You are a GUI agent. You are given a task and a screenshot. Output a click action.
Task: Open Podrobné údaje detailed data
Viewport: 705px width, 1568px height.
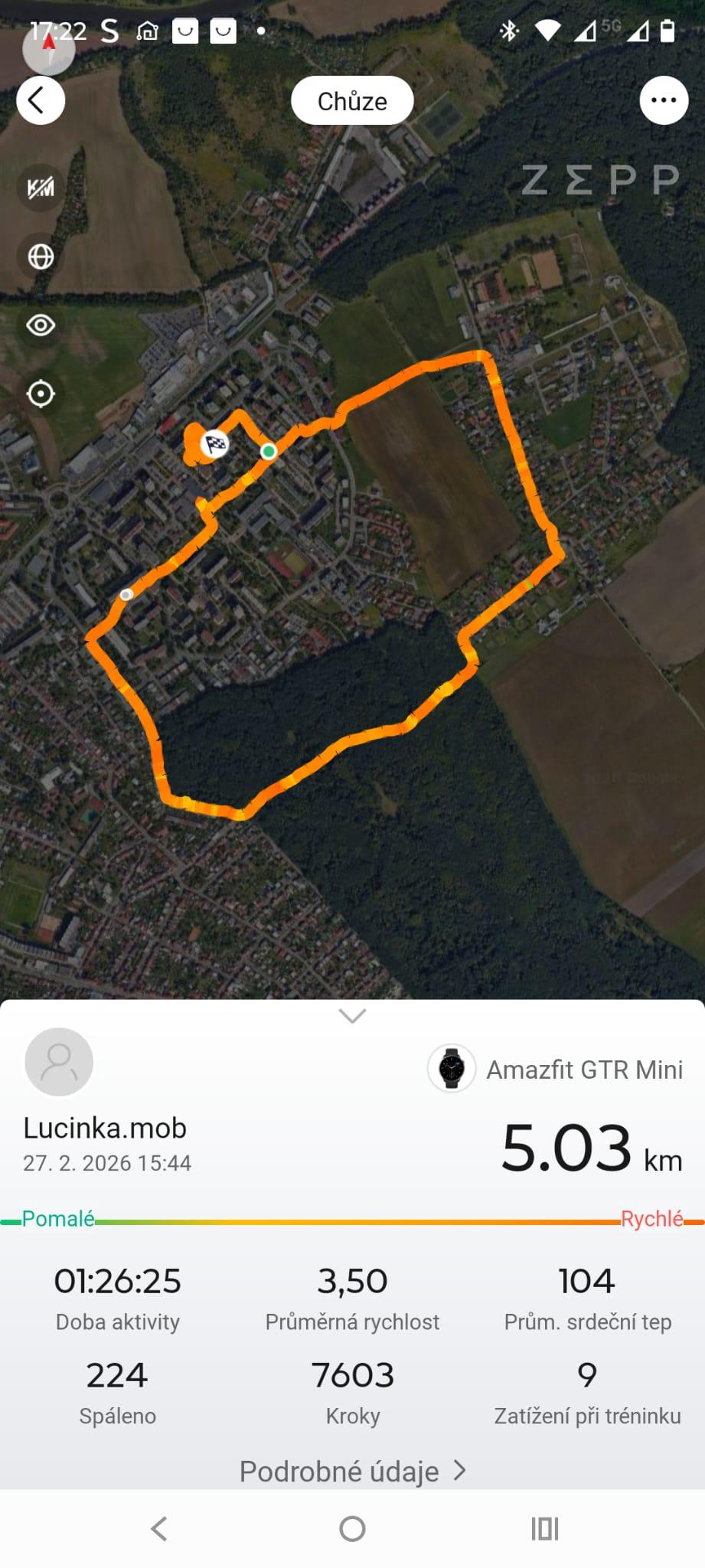pyautogui.click(x=352, y=1471)
